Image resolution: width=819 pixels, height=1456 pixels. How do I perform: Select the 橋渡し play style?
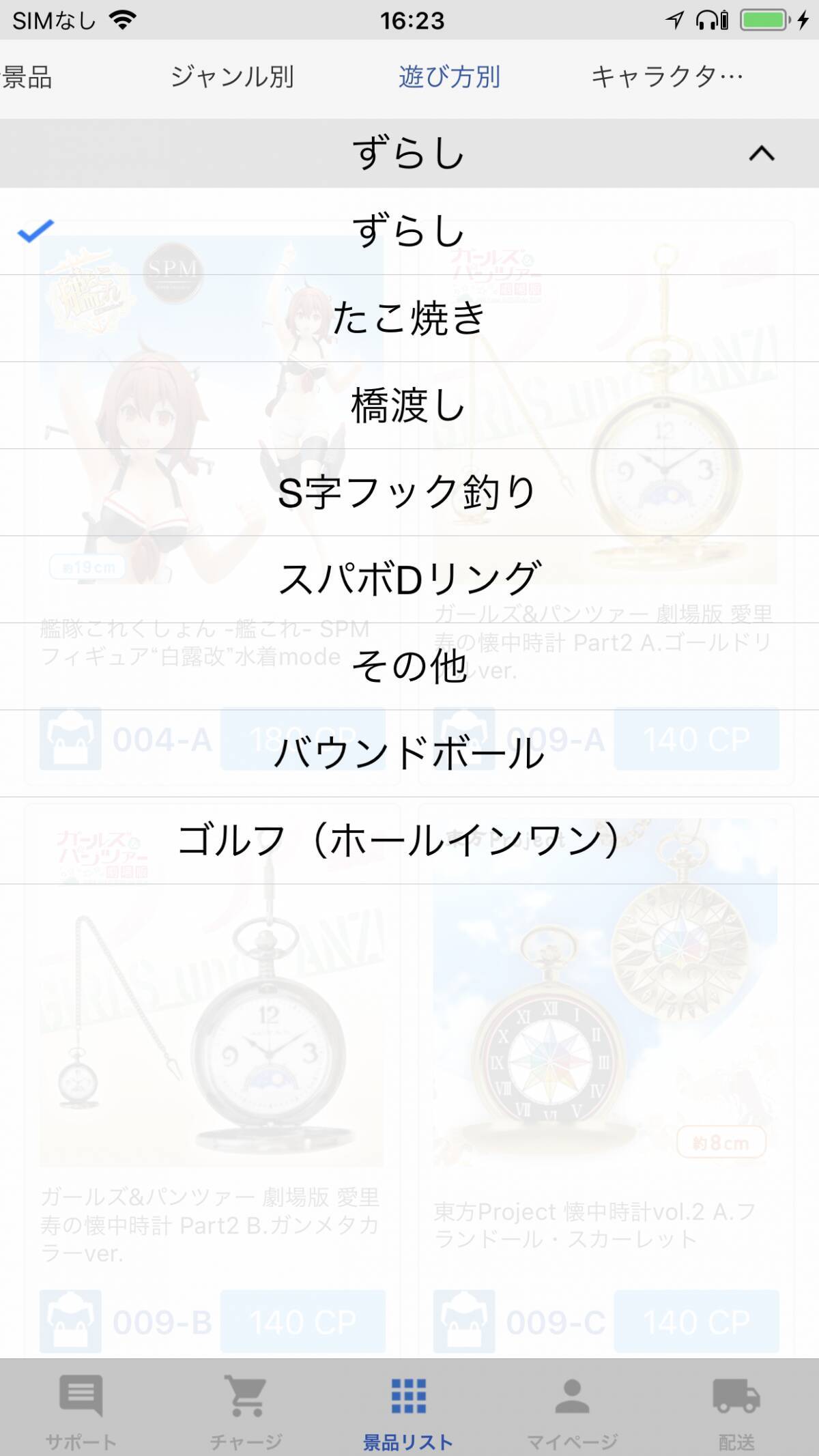[409, 405]
